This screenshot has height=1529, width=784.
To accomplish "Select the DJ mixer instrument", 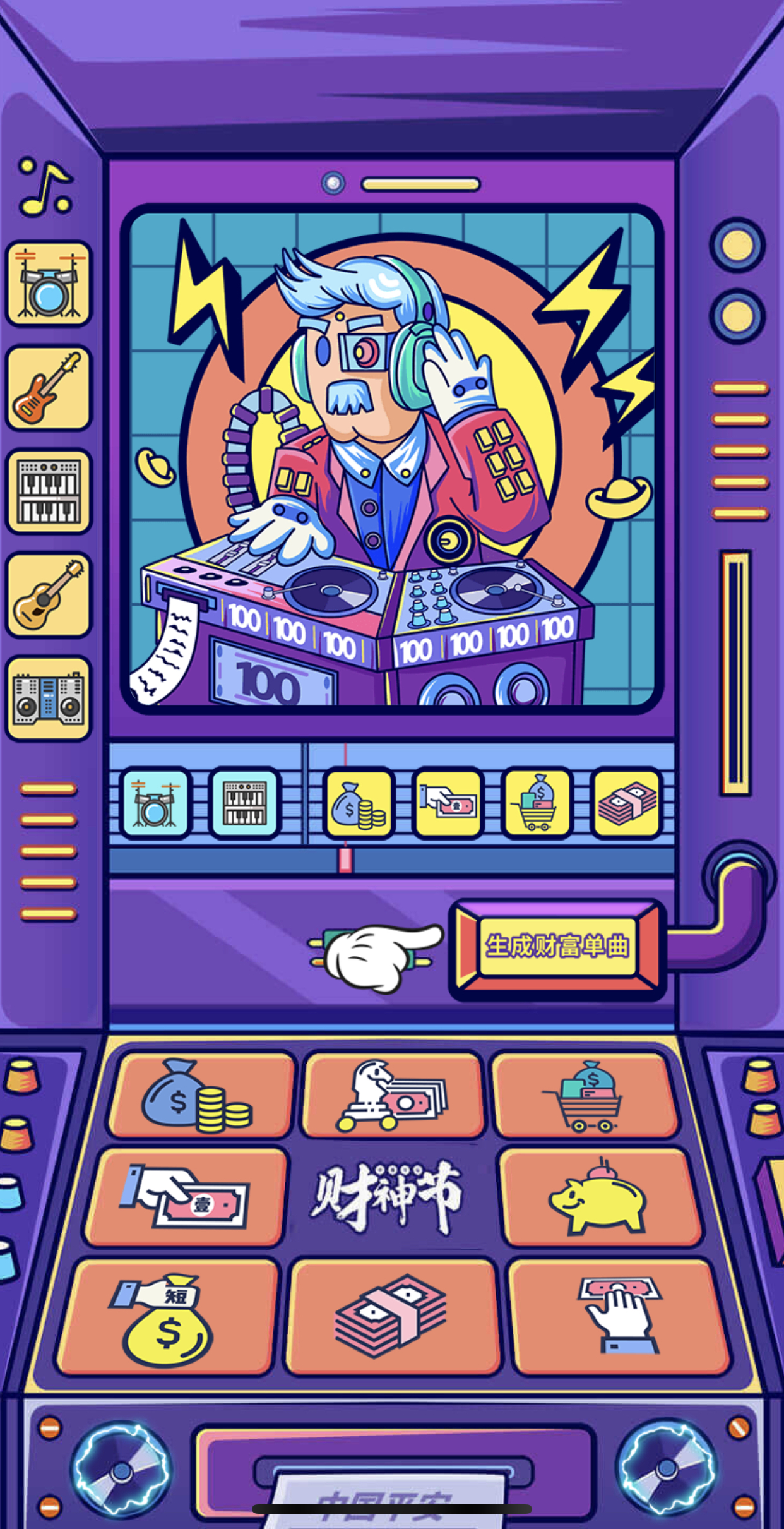I will [x=49, y=699].
